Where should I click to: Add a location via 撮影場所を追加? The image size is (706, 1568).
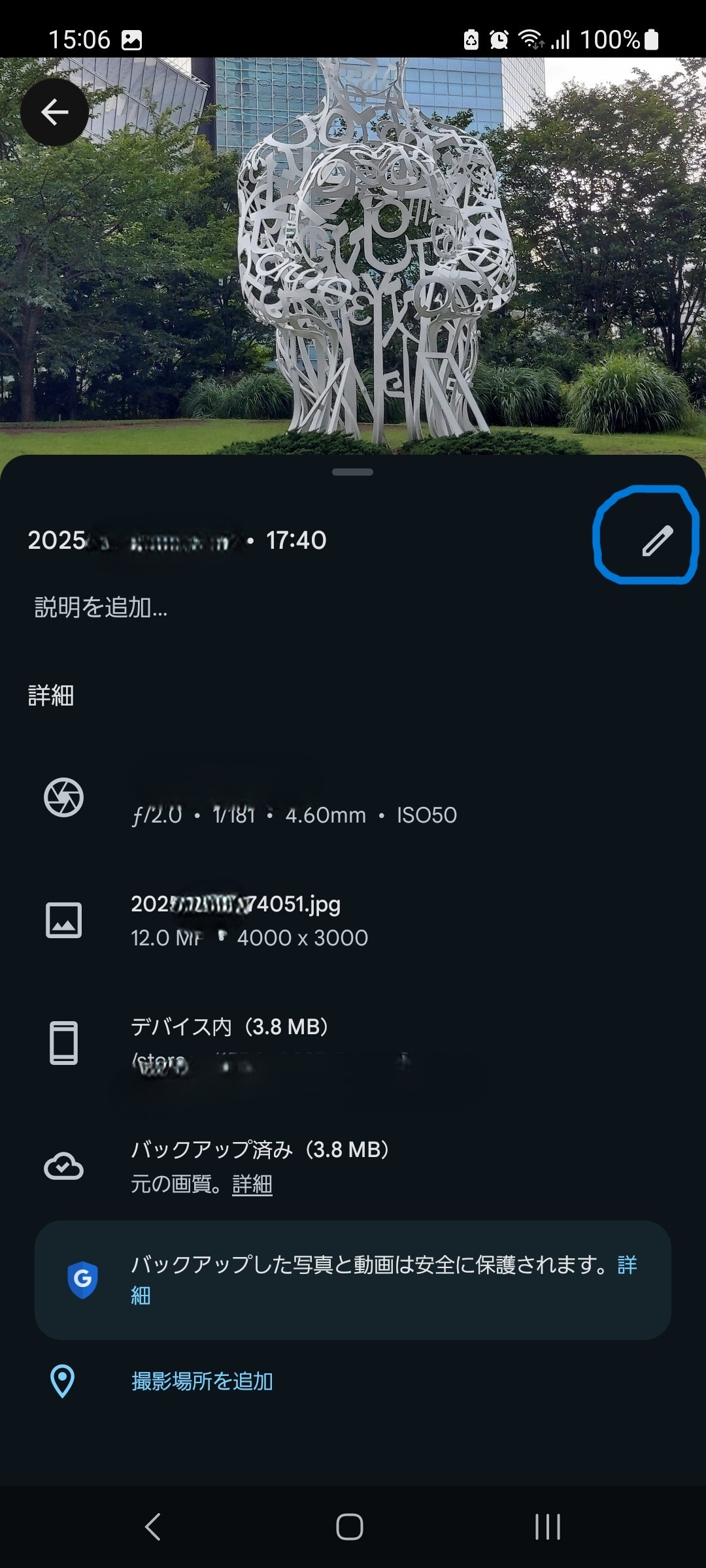(x=202, y=1381)
